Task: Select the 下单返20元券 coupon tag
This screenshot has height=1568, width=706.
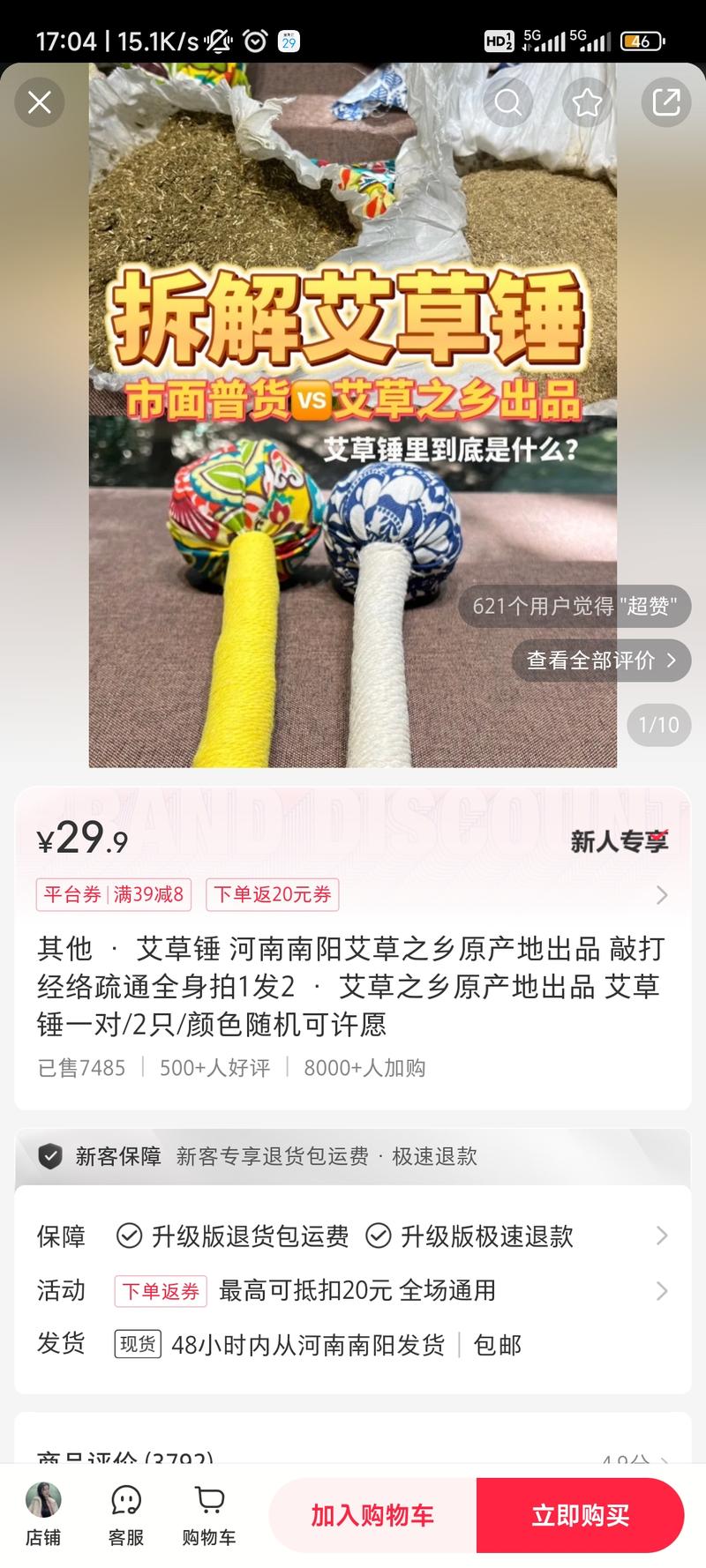Action: pyautogui.click(x=274, y=894)
